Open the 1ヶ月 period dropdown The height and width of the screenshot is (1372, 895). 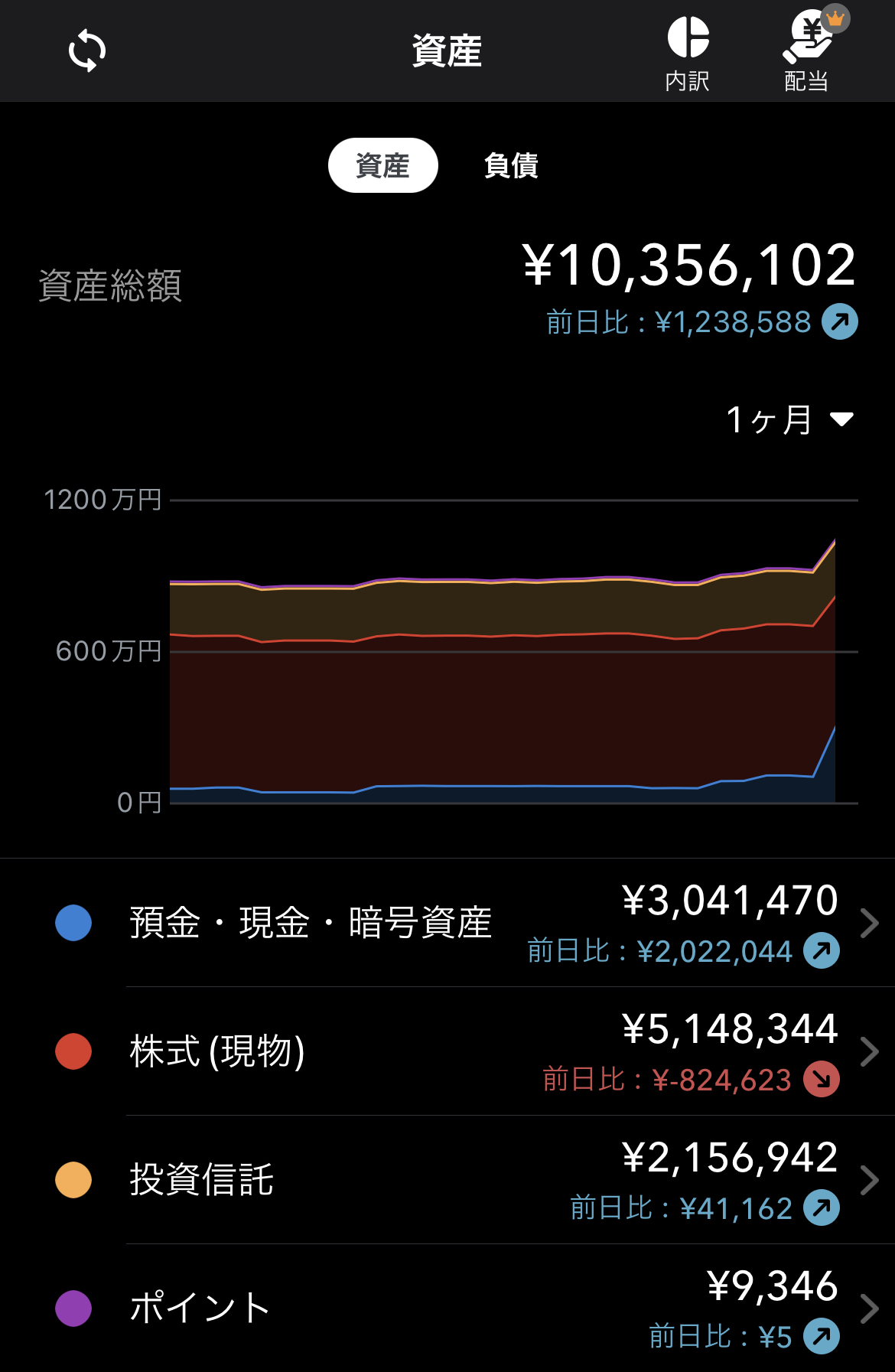[x=789, y=419]
